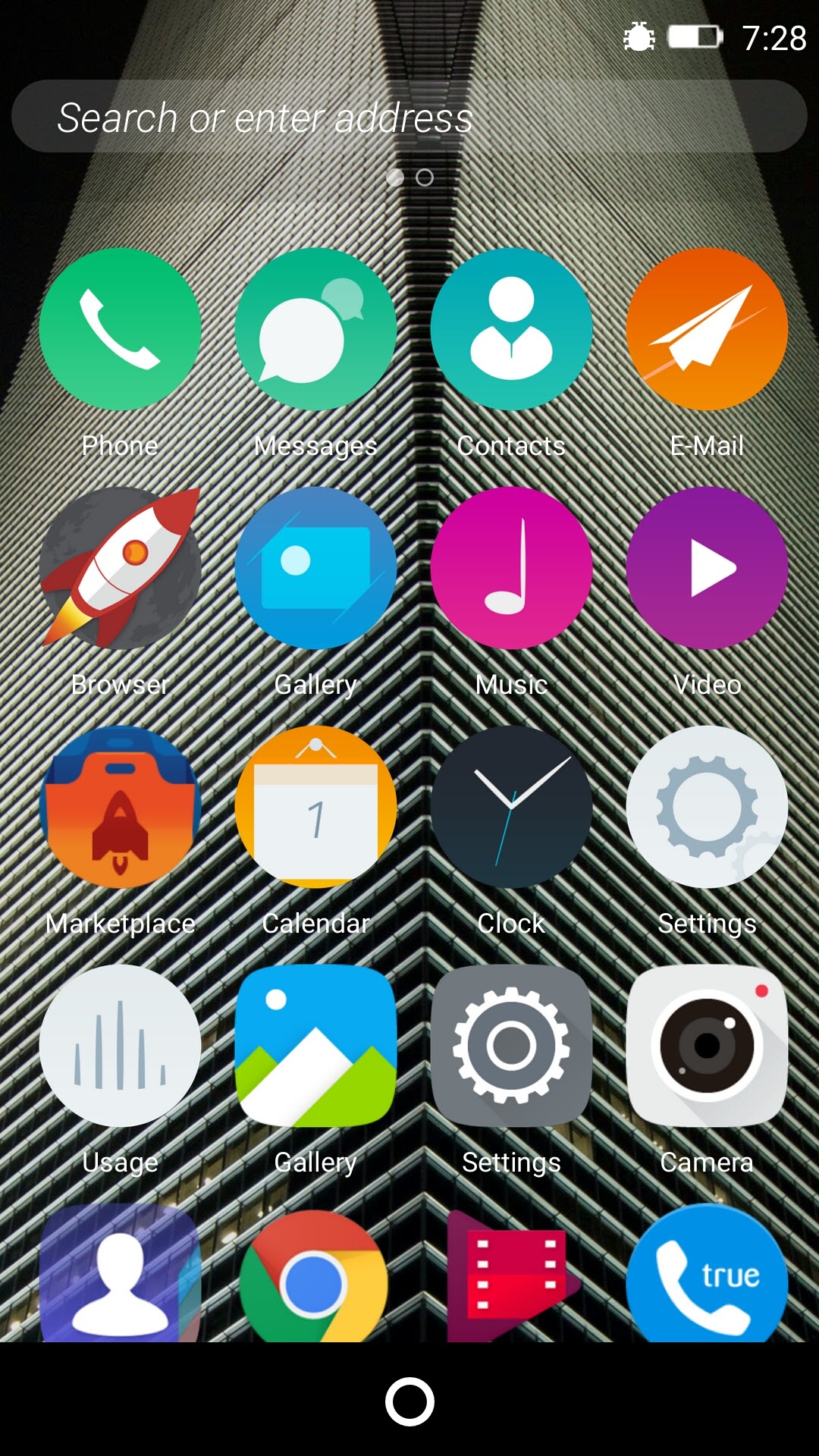Launch the Truecaller app

707,1278
